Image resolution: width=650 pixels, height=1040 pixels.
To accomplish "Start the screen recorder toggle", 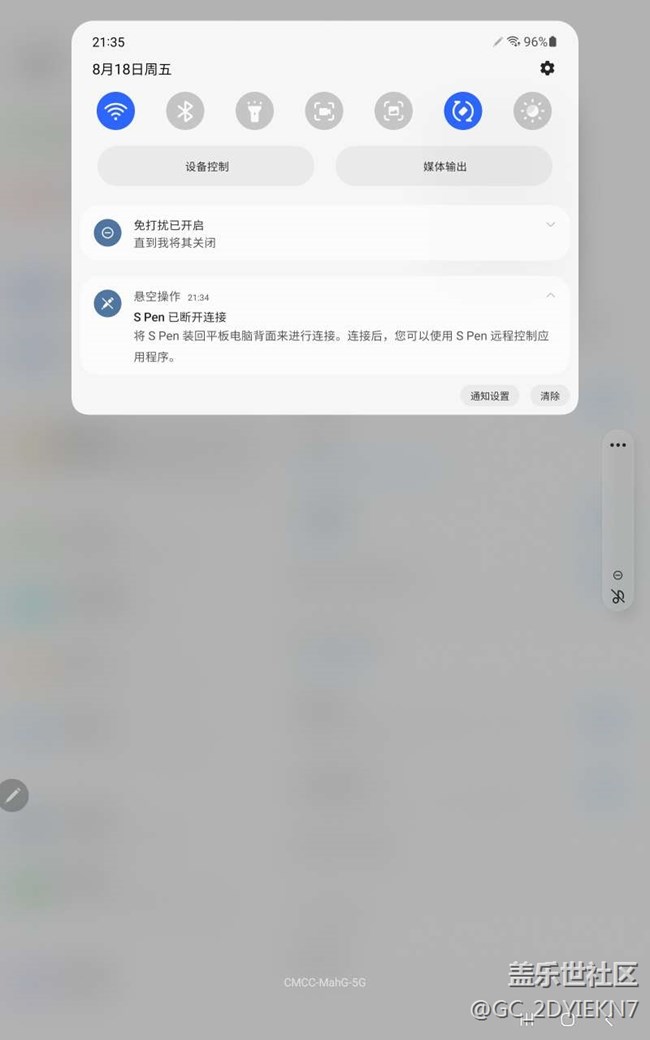I will (324, 111).
